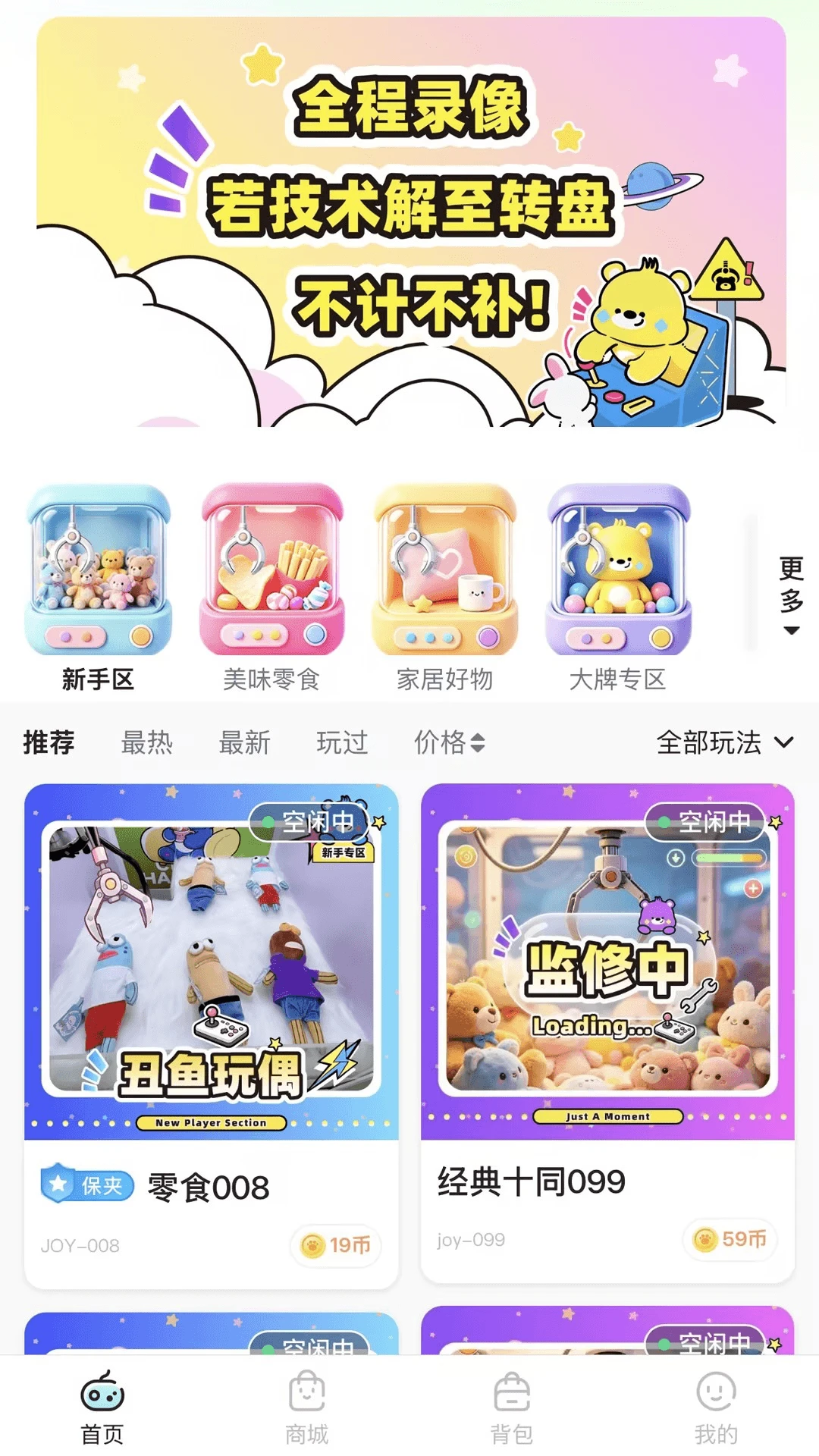Image resolution: width=819 pixels, height=1456 pixels.
Task: Open the 全程录像 promo banner
Action: pos(411,221)
